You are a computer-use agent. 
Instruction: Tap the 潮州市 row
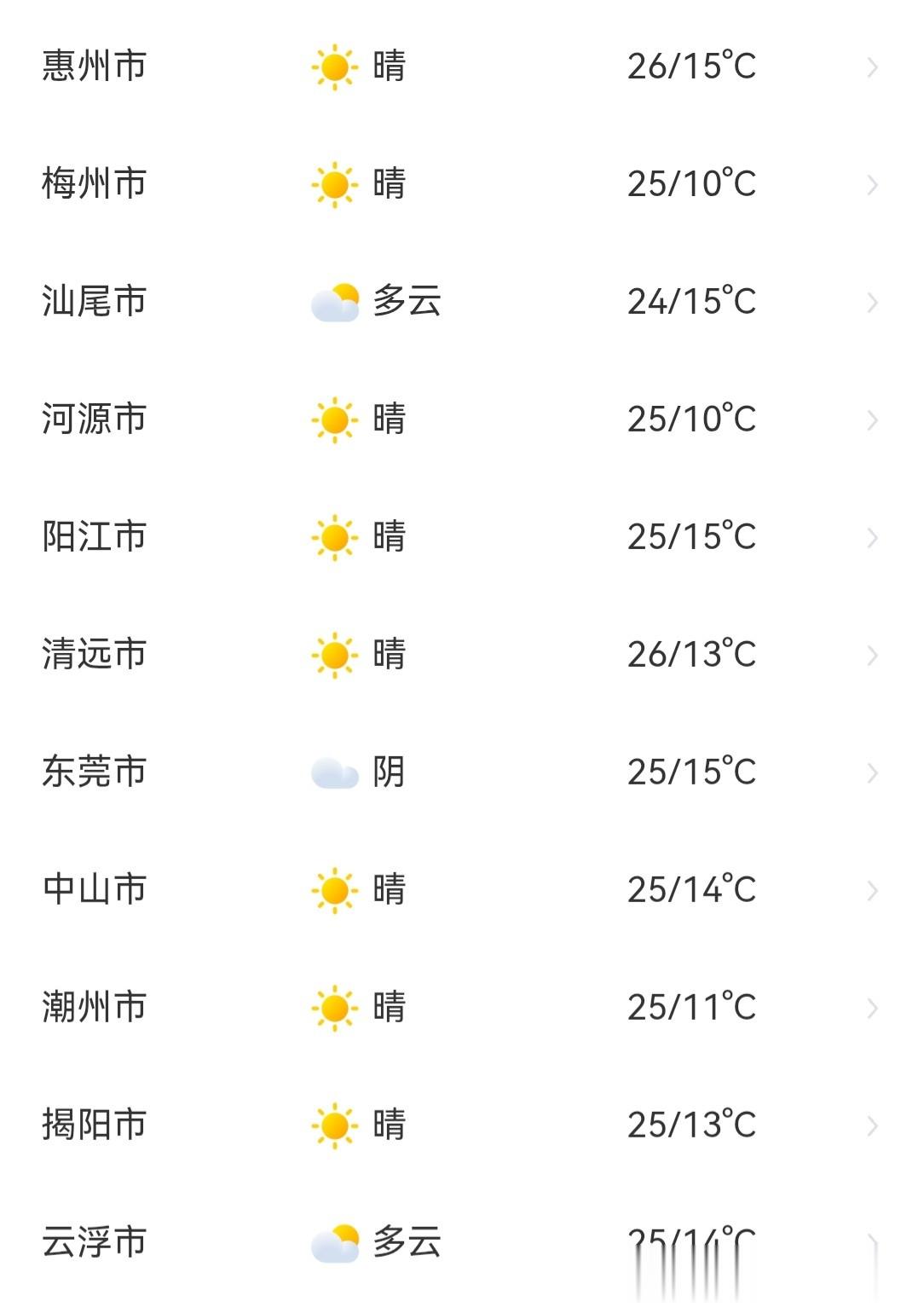pos(462,1008)
